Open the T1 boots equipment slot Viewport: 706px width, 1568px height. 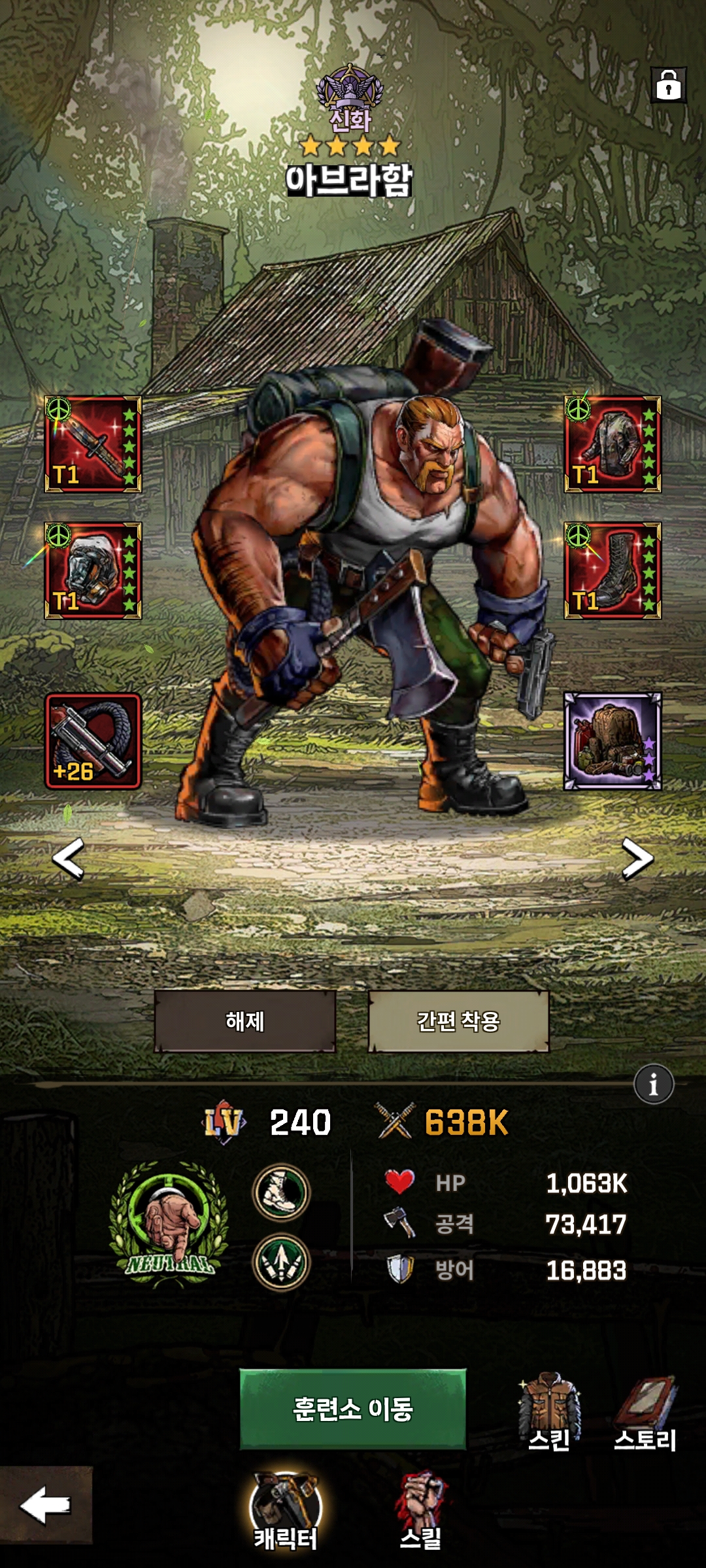tap(613, 570)
